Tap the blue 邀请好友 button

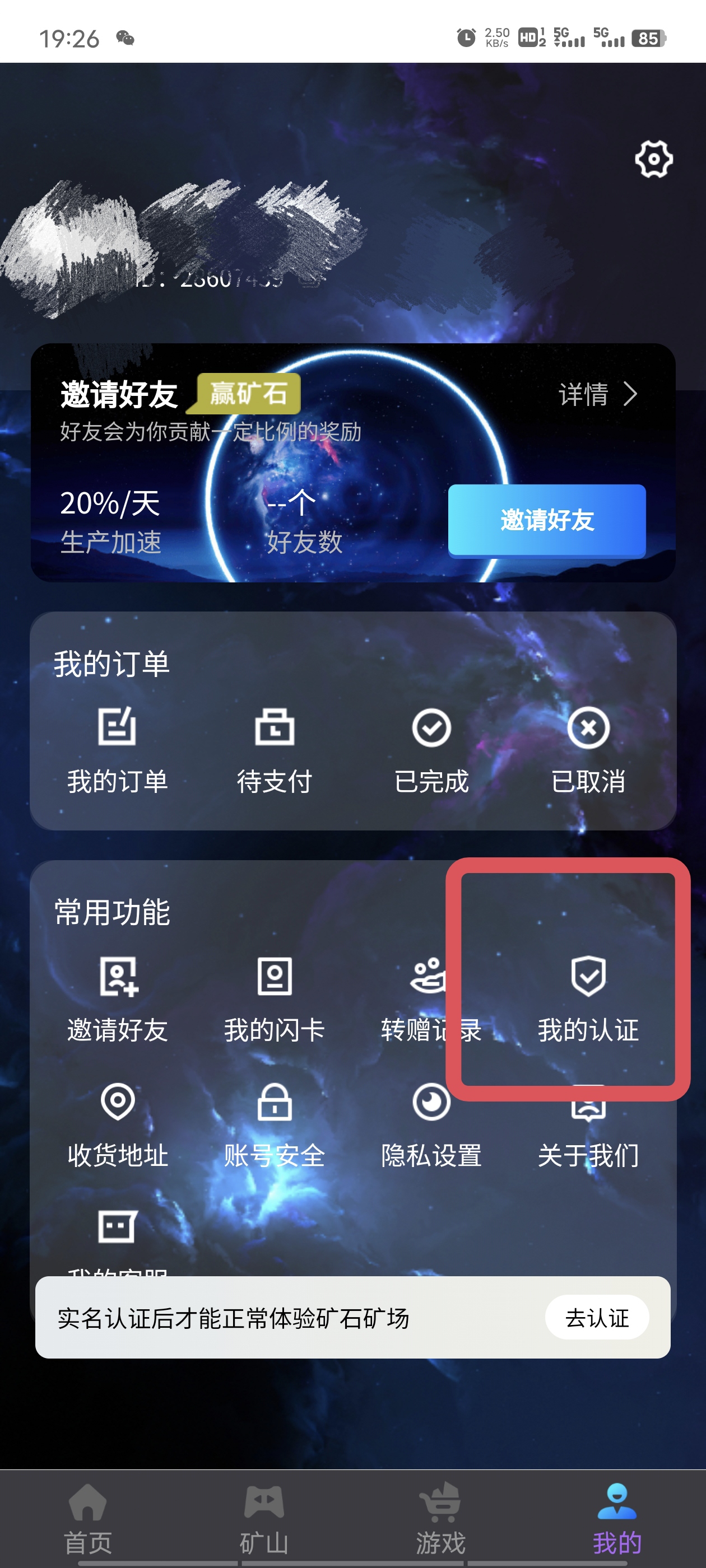tap(546, 520)
